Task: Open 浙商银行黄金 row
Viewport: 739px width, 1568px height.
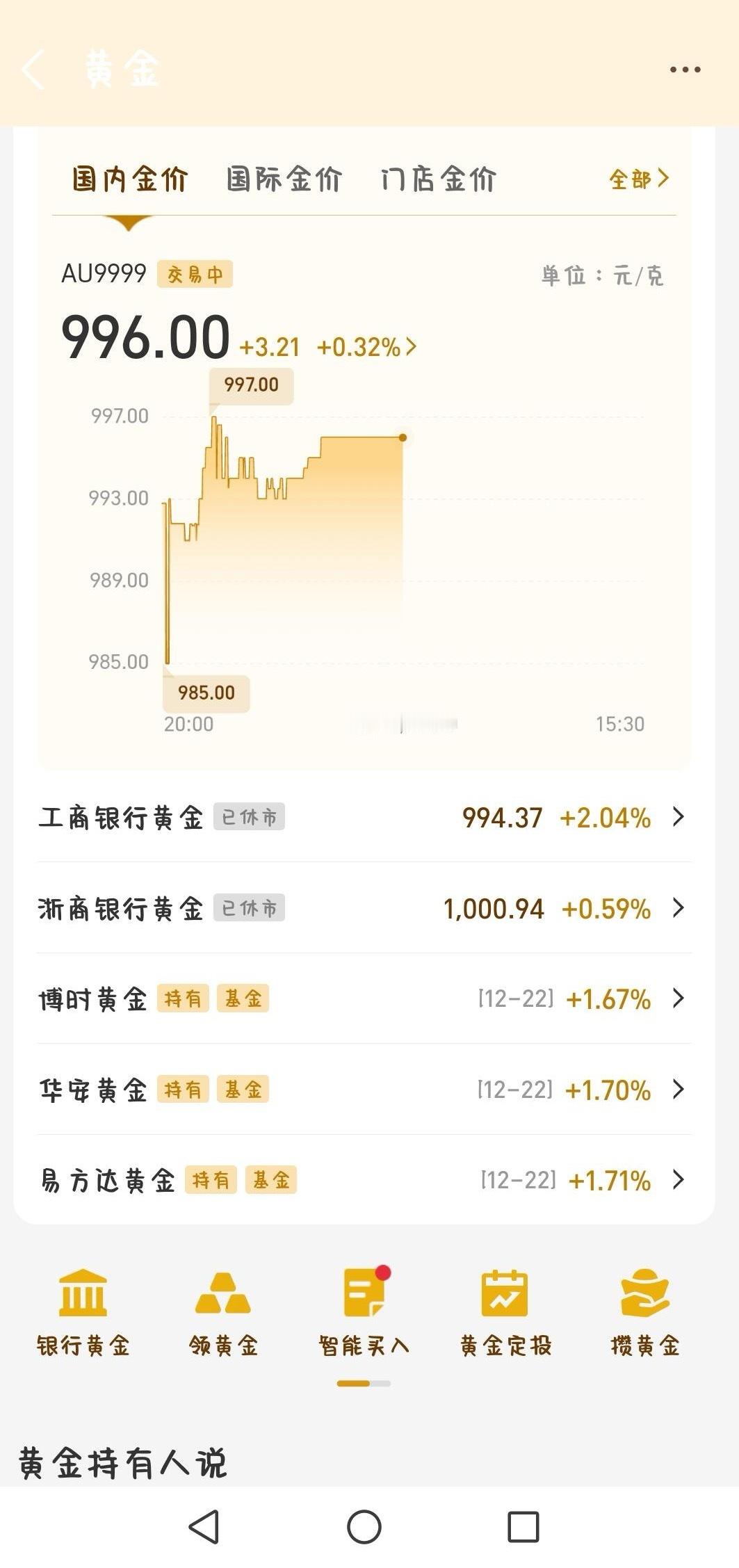Action: point(363,908)
